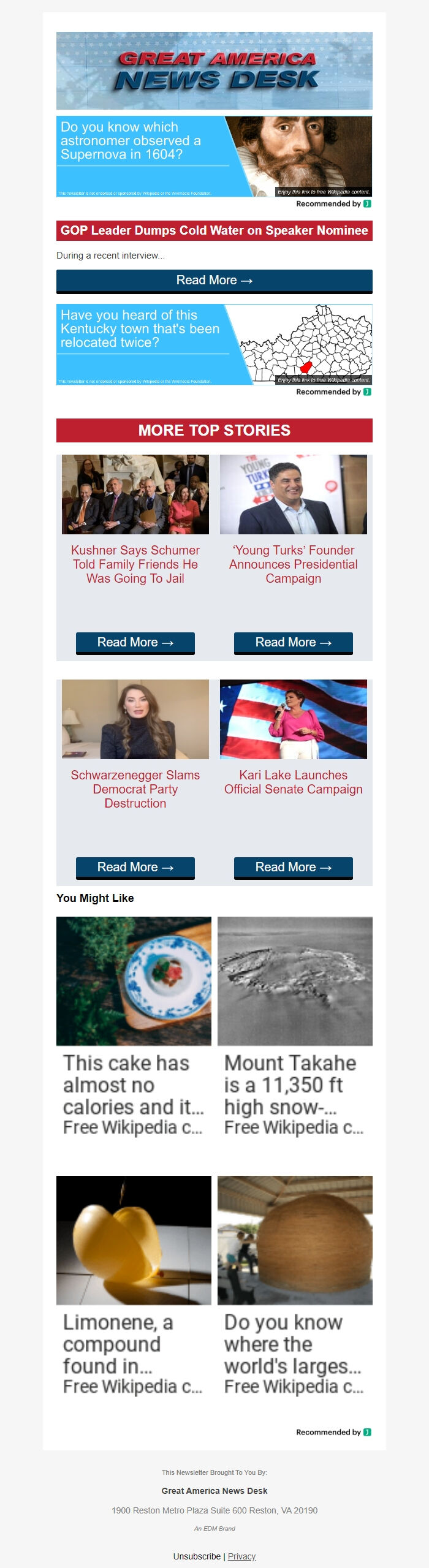
Task: Open Schwarzenegger Slams Democrat Party headline
Action: (x=135, y=789)
